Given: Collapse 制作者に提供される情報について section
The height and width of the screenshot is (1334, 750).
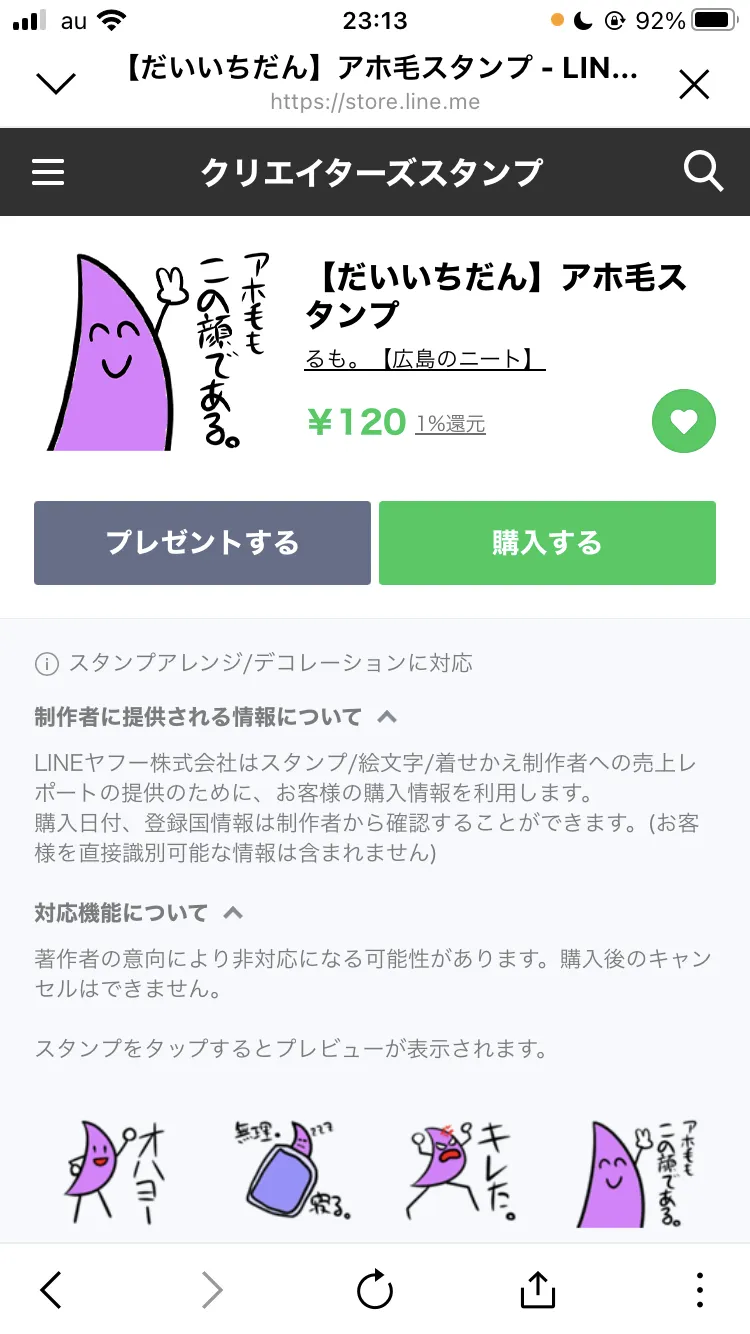Looking at the screenshot, I should tap(387, 717).
